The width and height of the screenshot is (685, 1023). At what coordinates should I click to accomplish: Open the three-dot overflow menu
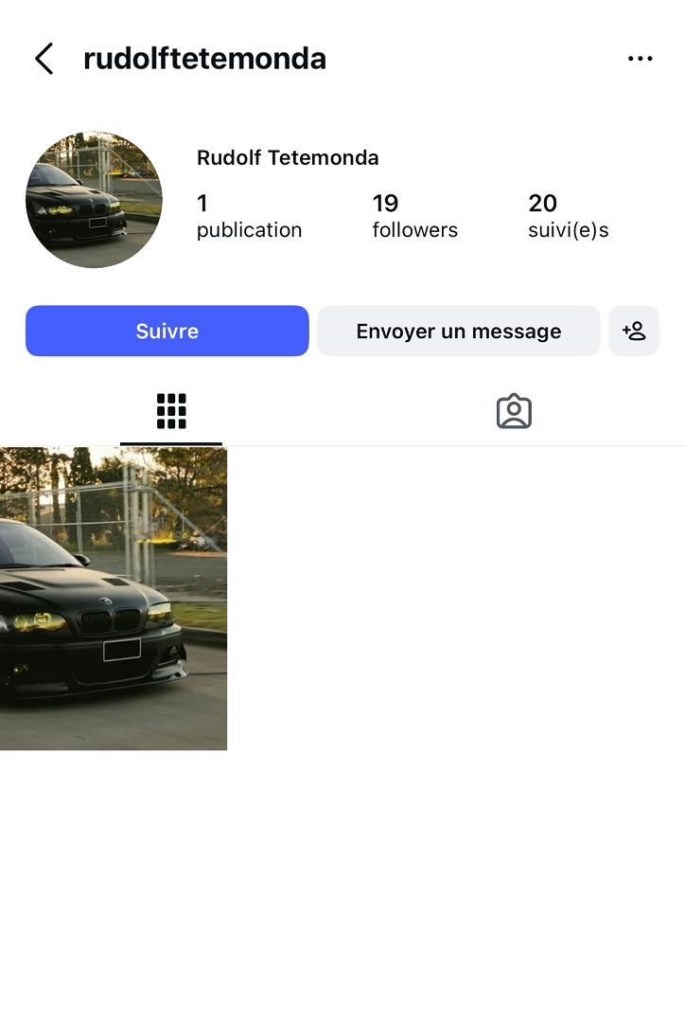pyautogui.click(x=640, y=59)
